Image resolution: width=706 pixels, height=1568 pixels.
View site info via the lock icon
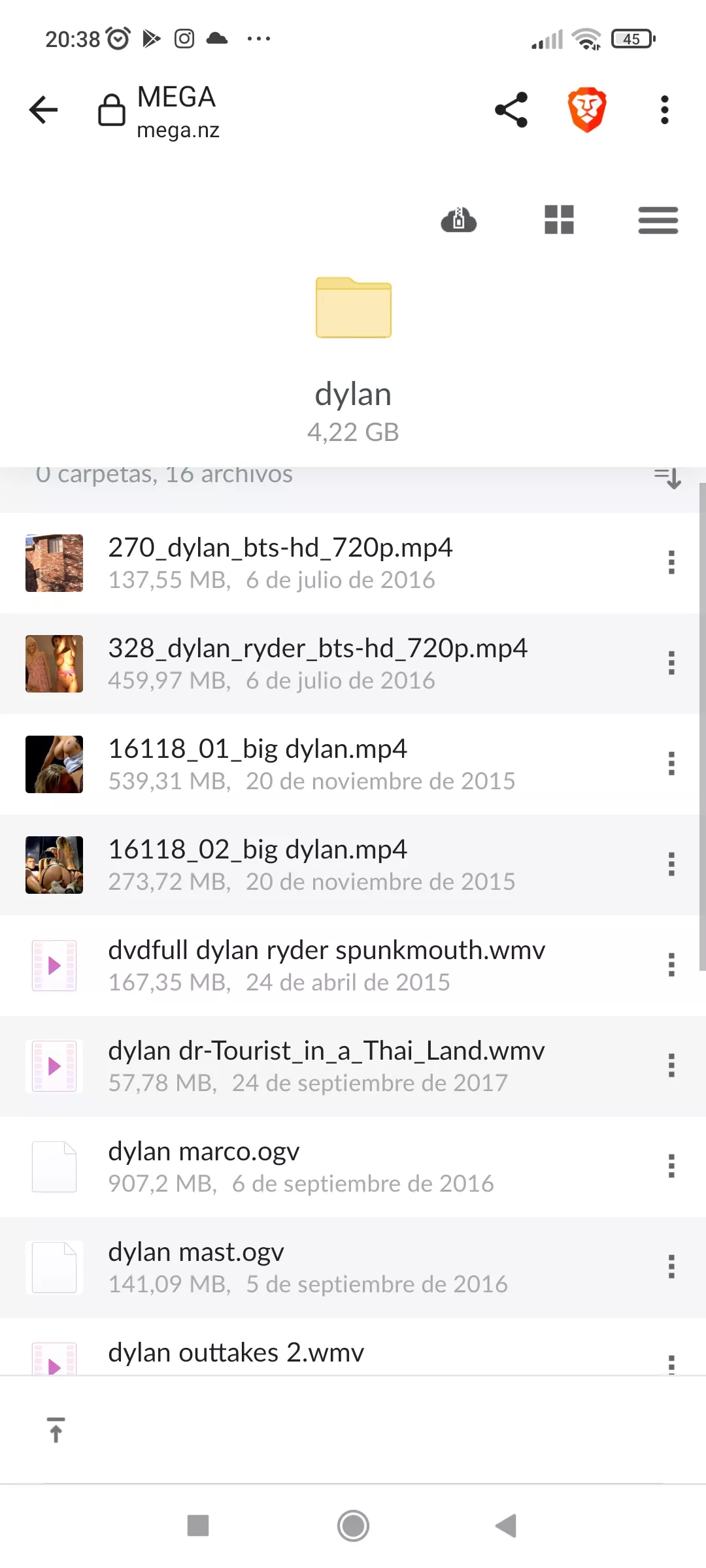112,110
